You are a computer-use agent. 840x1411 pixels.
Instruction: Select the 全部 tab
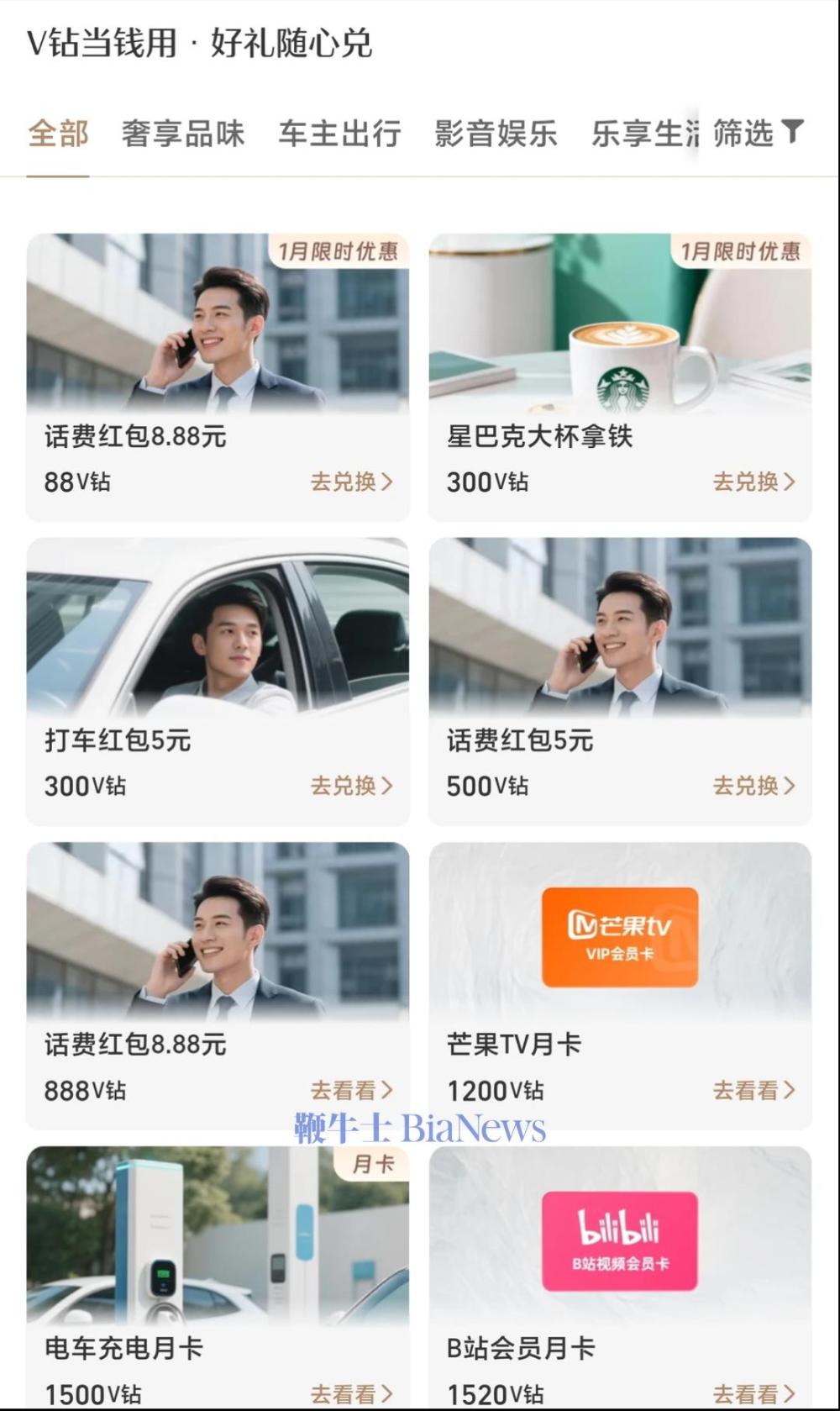(x=59, y=133)
